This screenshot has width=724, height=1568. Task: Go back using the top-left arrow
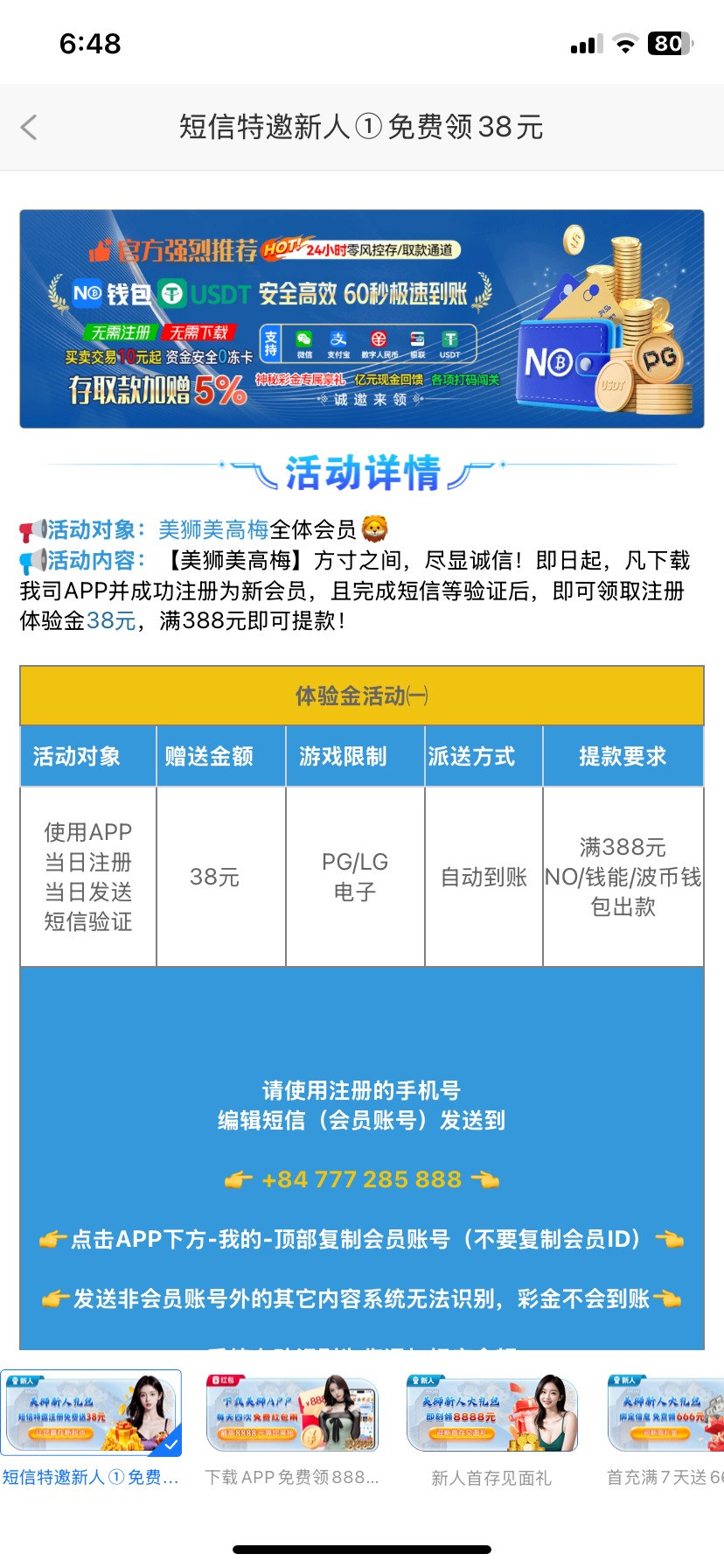point(29,128)
